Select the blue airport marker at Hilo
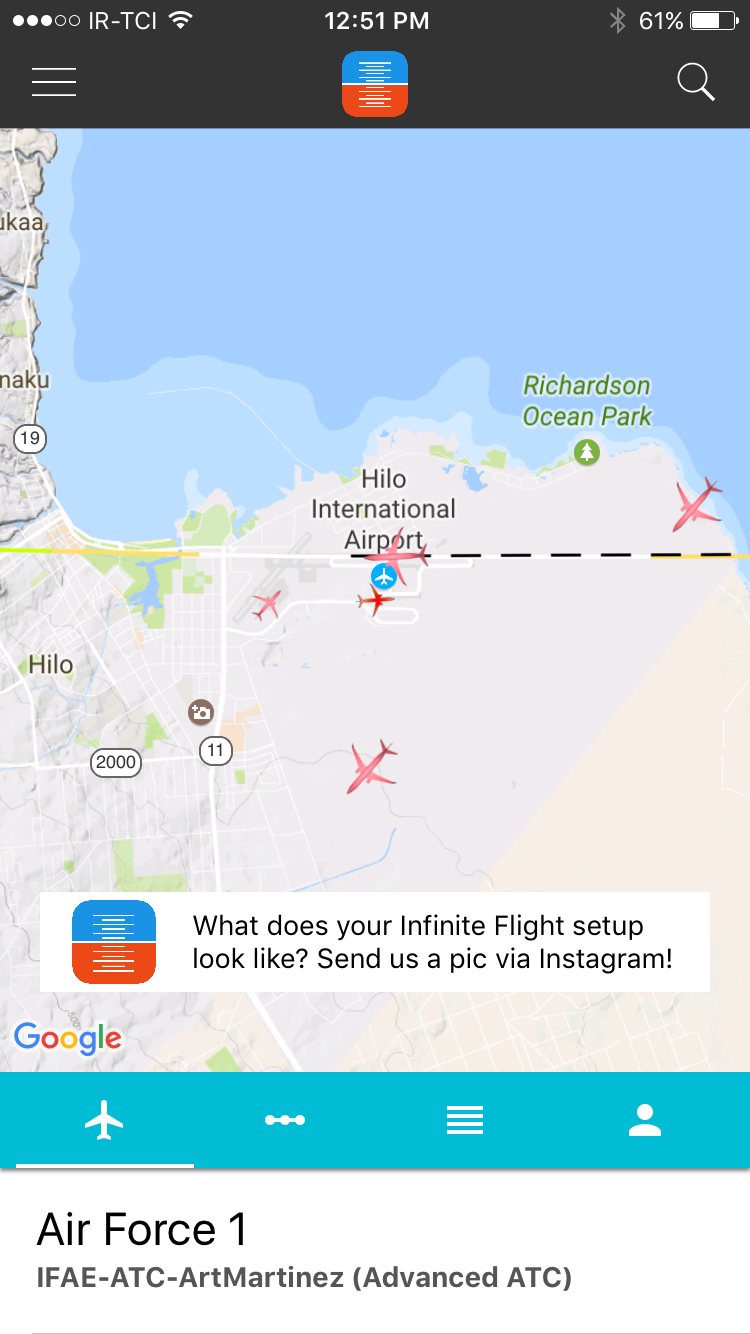Viewport: 750px width, 1334px height. click(384, 576)
